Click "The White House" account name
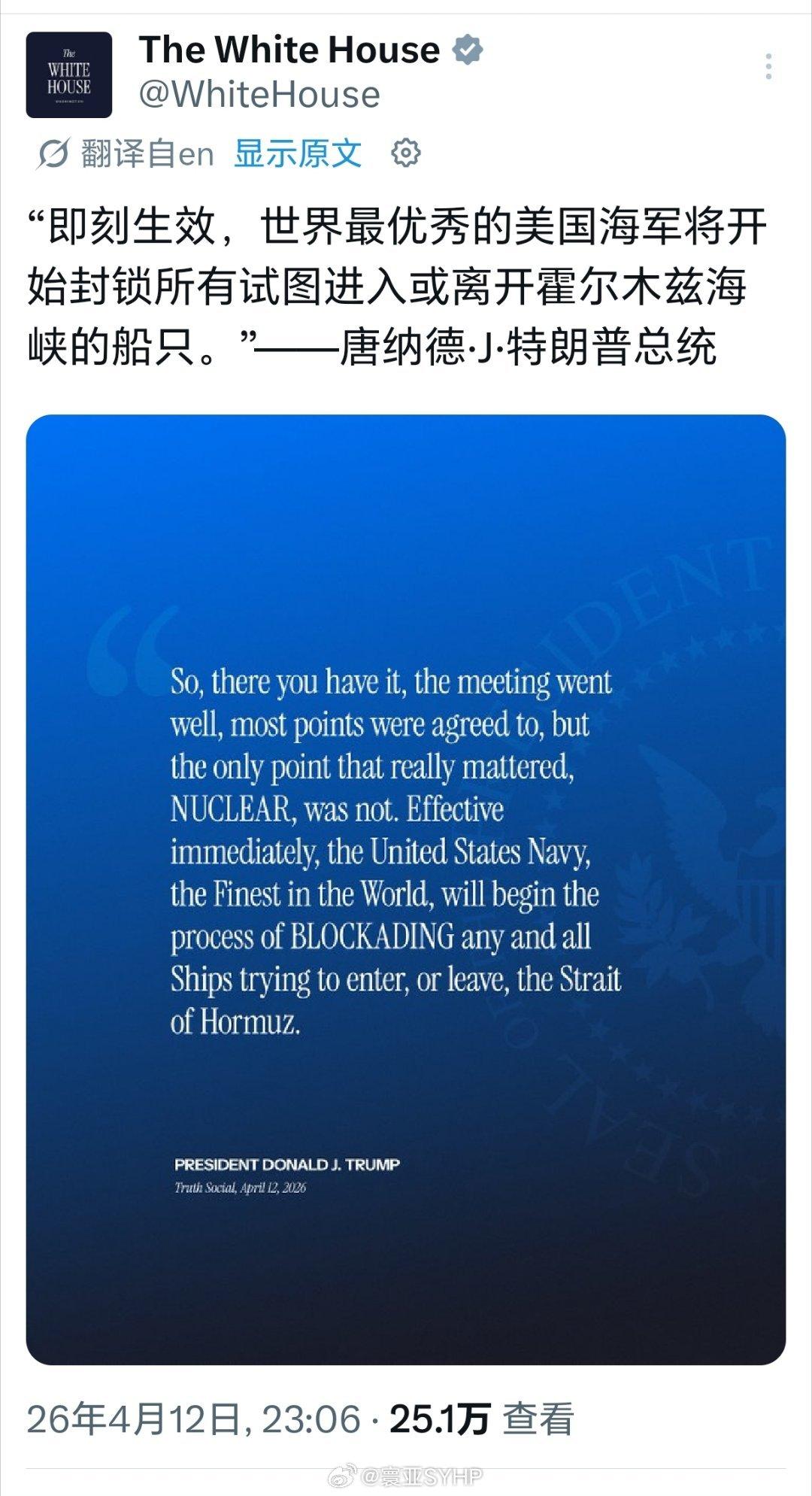Image resolution: width=812 pixels, height=1496 pixels. pyautogui.click(x=289, y=50)
